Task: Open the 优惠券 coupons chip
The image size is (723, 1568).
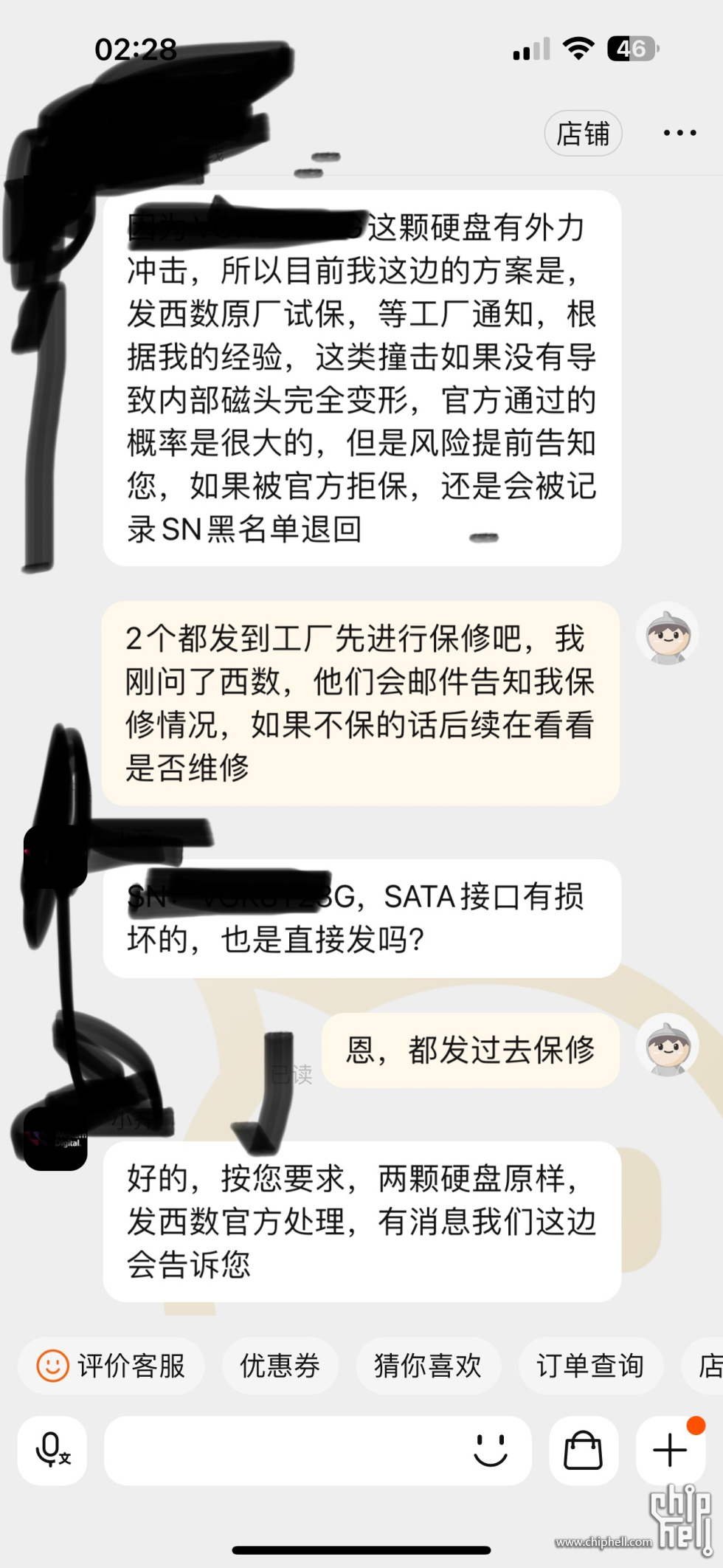Action: pyautogui.click(x=280, y=1365)
